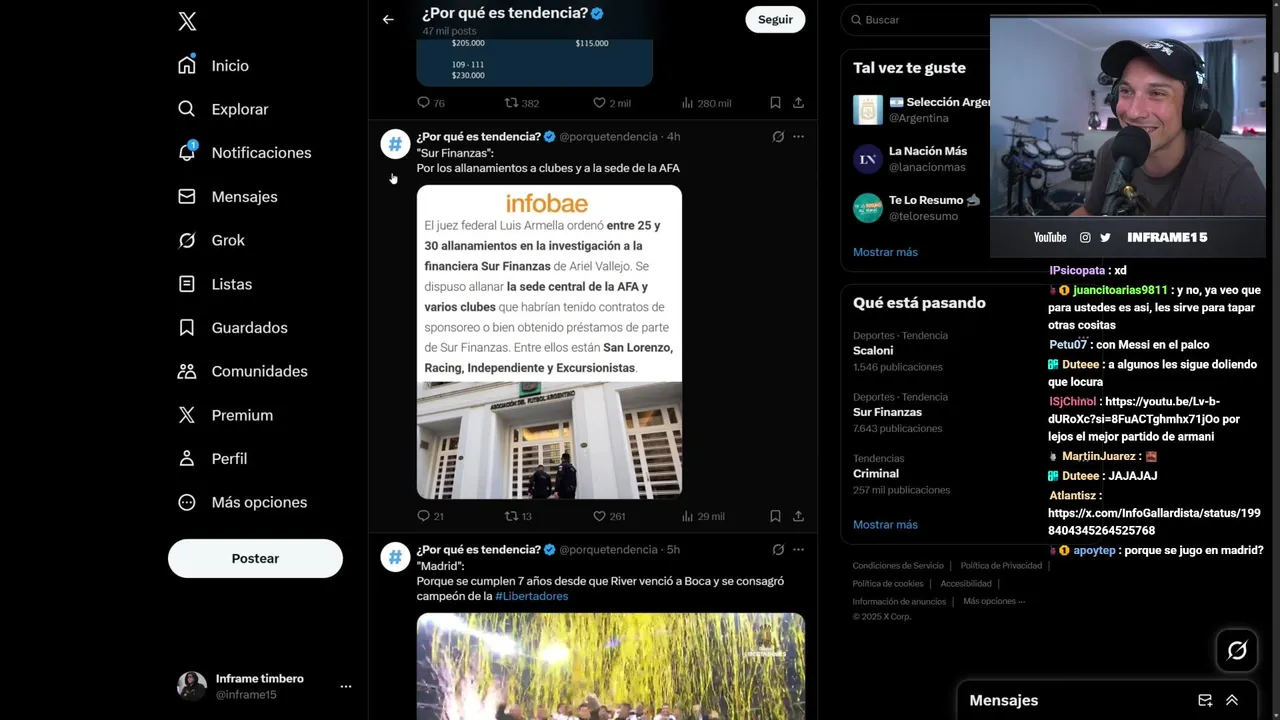Open the infobae image in Sur Finanzas post

549,341
